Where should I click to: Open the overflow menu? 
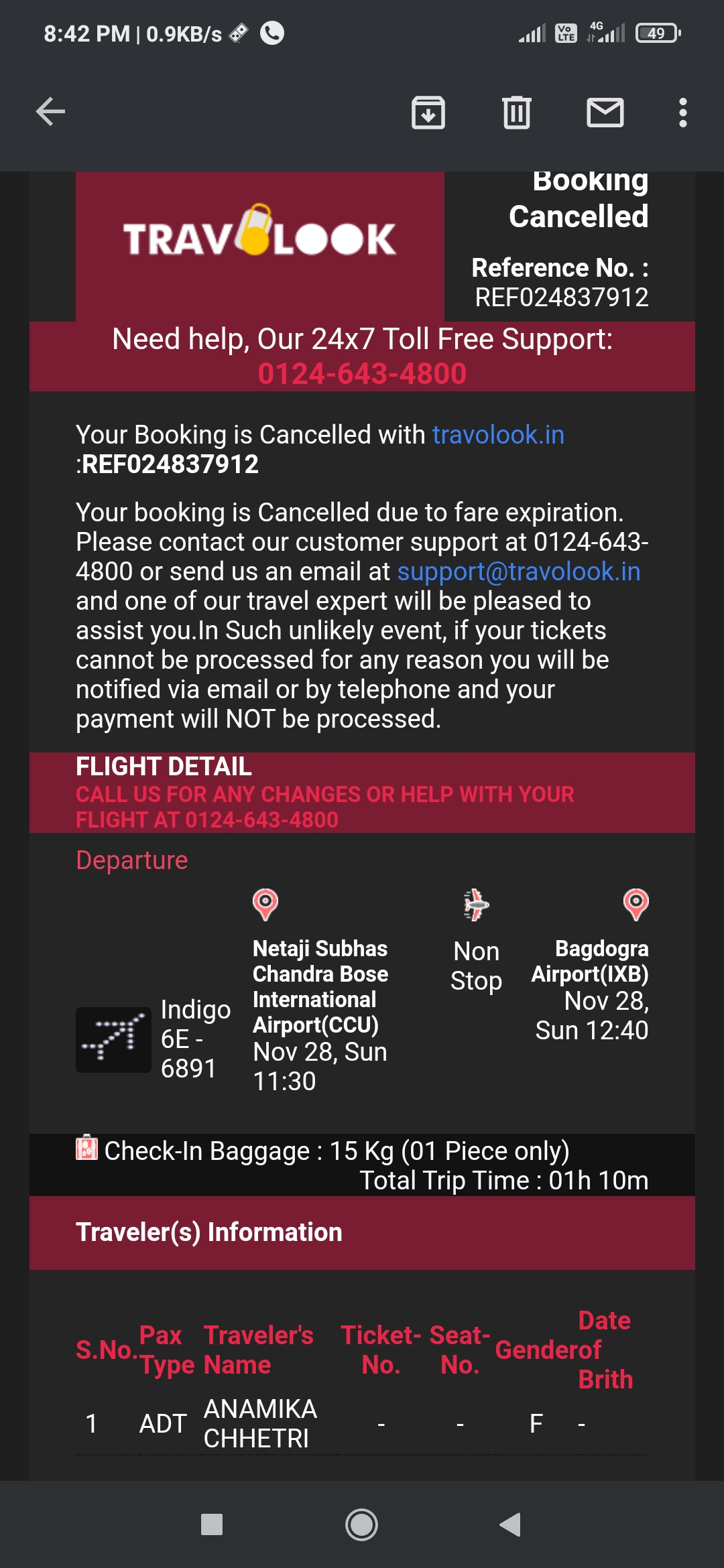682,112
